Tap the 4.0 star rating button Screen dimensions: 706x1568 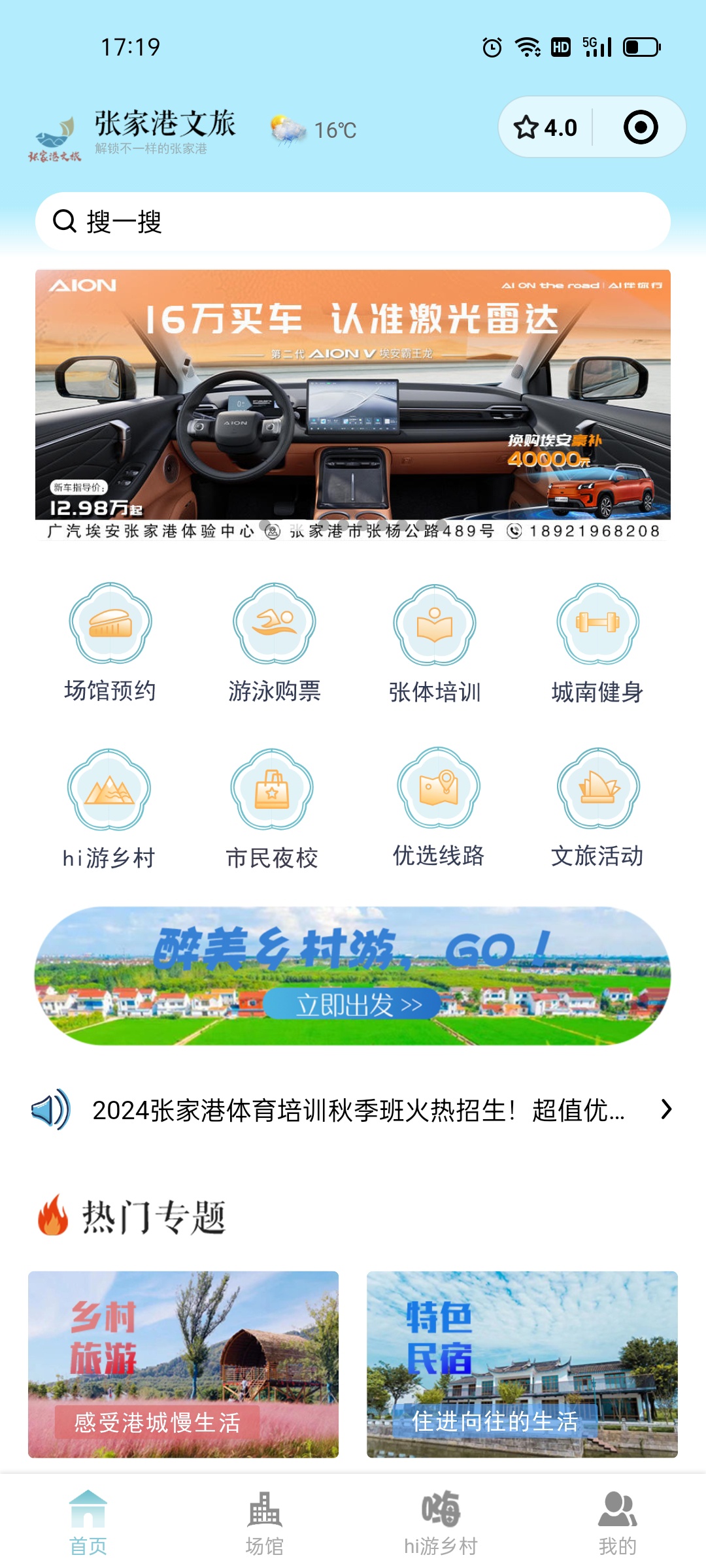pos(546,127)
